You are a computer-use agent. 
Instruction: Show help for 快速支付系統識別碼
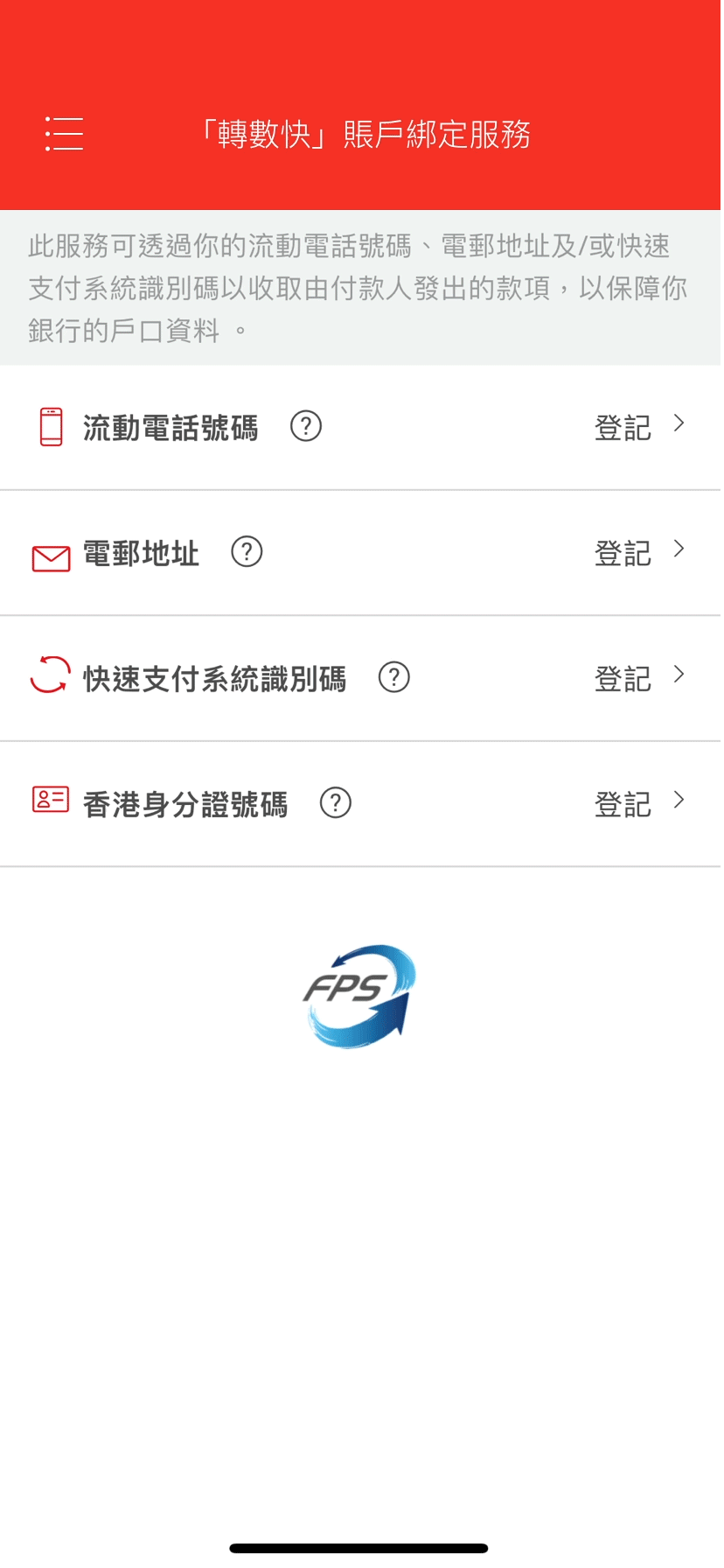point(394,678)
